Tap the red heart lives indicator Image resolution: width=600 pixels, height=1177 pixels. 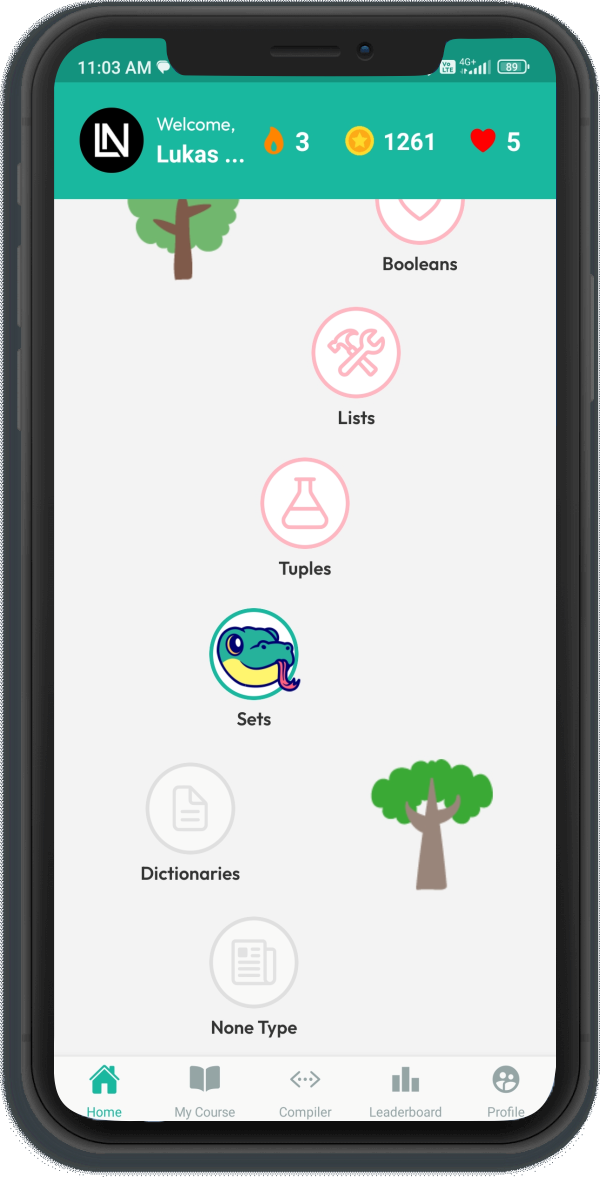495,141
